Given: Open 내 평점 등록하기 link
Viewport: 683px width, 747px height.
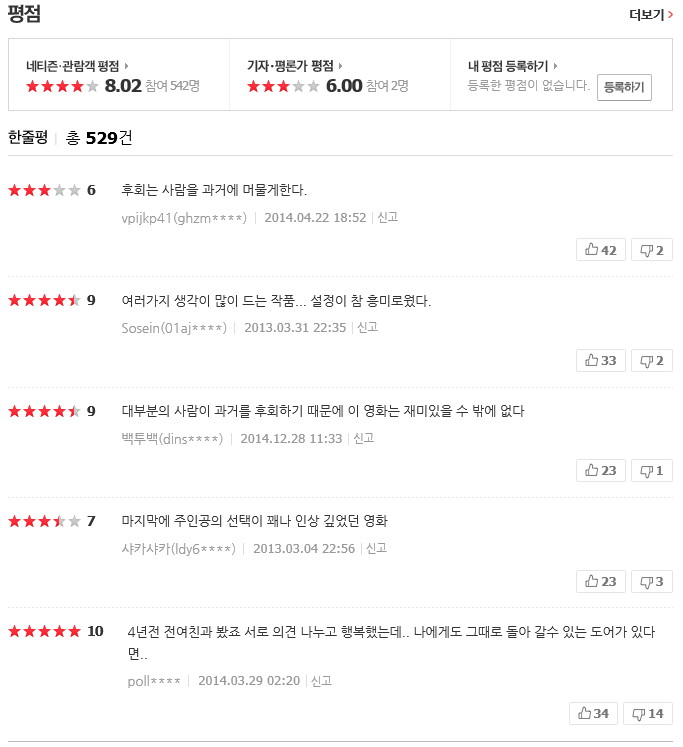Looking at the screenshot, I should pos(512,66).
